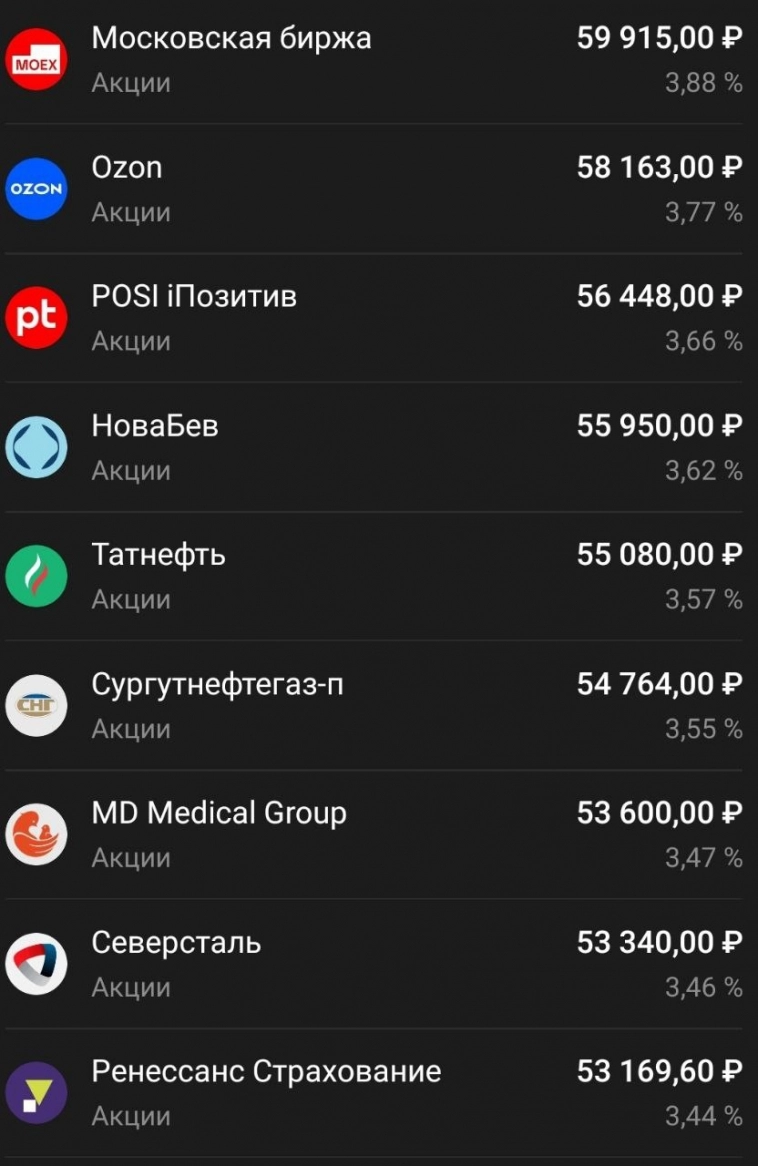Select the MD Medical Group logo
Screen dimensions: 758x1166
point(36,834)
